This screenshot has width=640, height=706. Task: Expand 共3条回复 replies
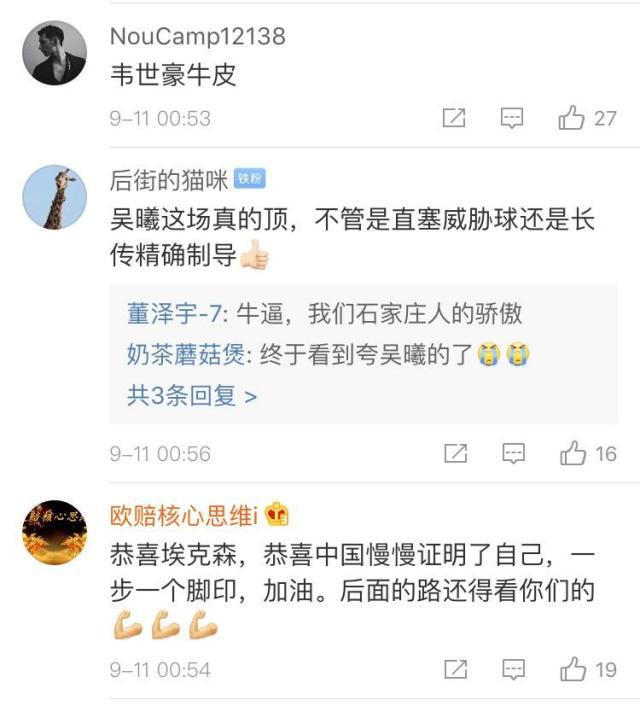click(x=192, y=395)
